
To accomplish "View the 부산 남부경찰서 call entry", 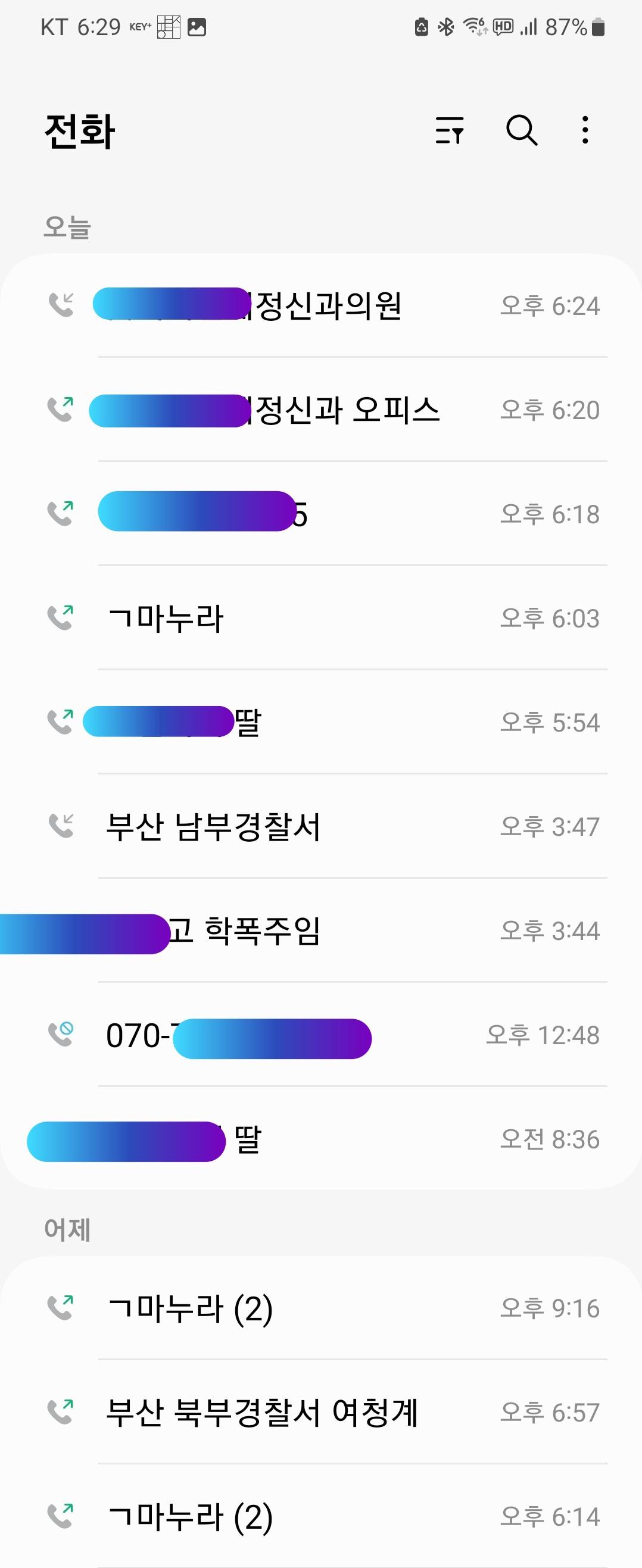I will tap(213, 827).
